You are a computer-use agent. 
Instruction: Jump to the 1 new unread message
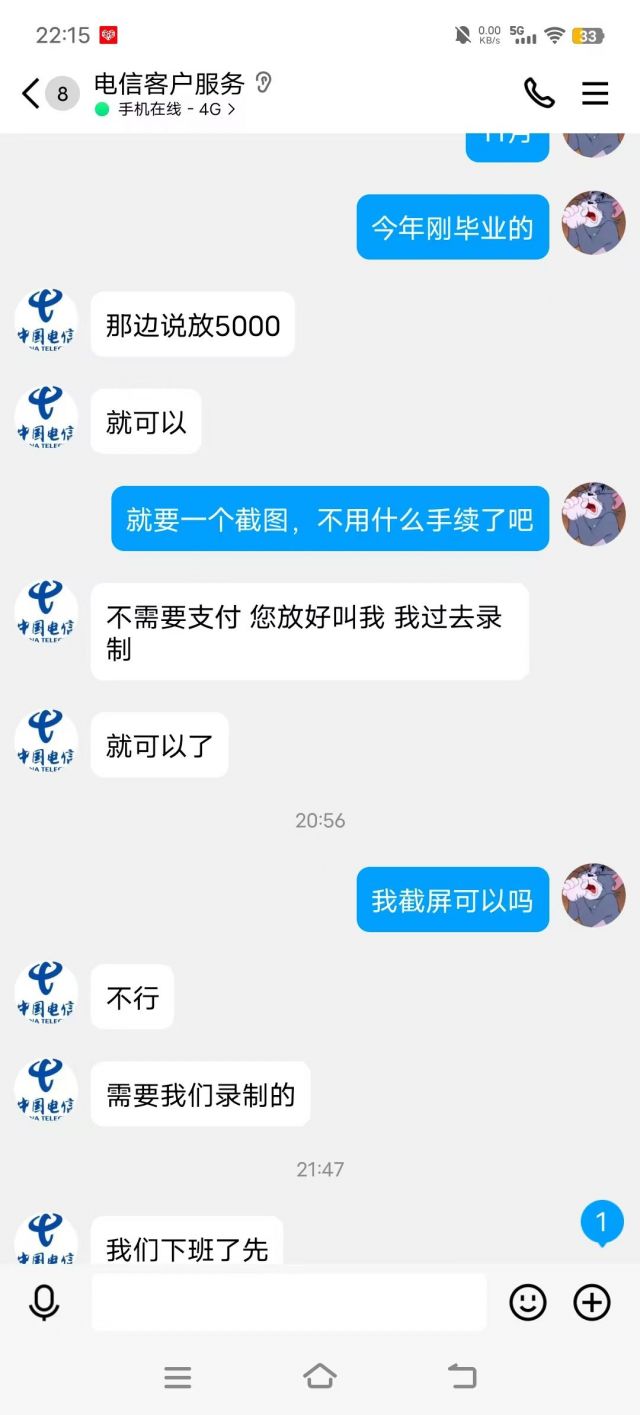pos(602,1223)
